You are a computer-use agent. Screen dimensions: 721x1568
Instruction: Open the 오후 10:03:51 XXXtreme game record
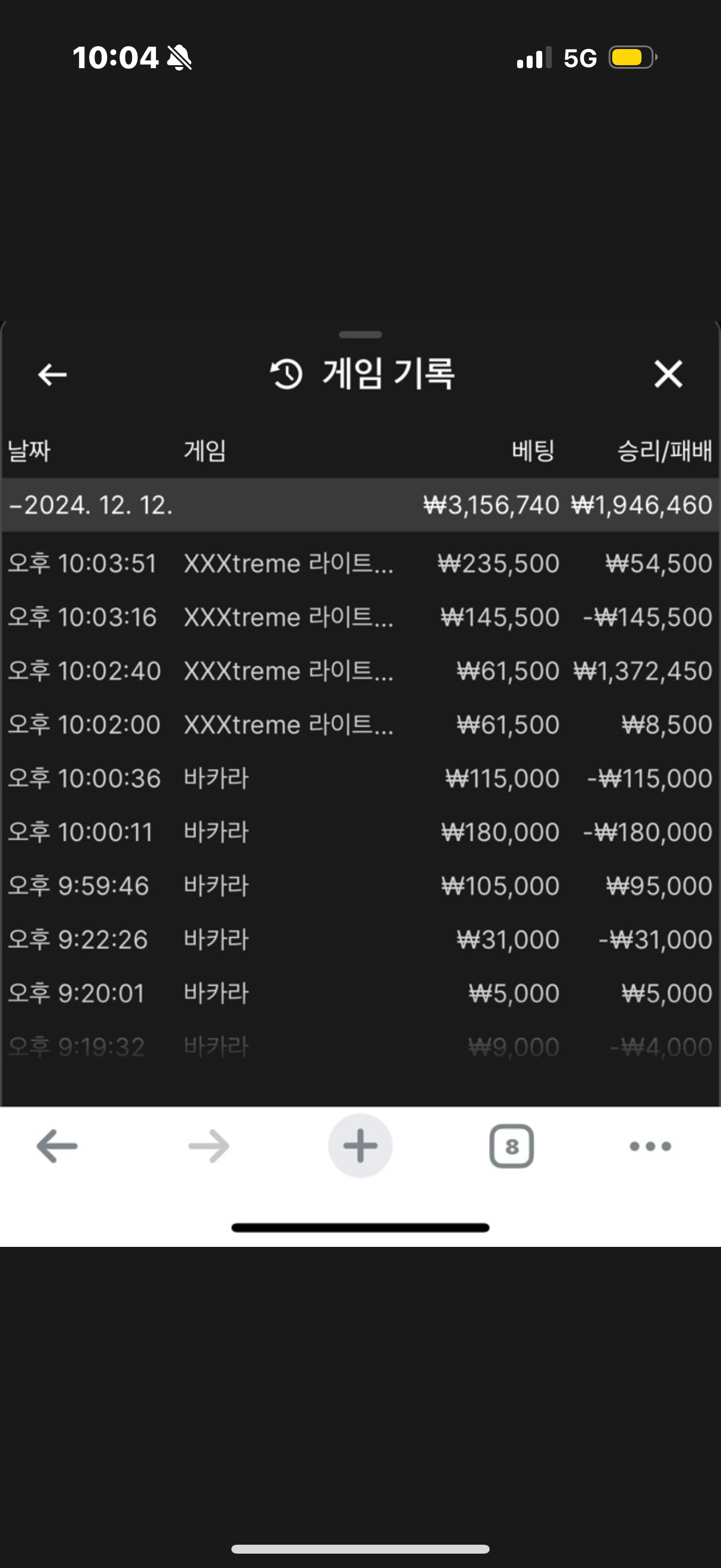(x=360, y=563)
